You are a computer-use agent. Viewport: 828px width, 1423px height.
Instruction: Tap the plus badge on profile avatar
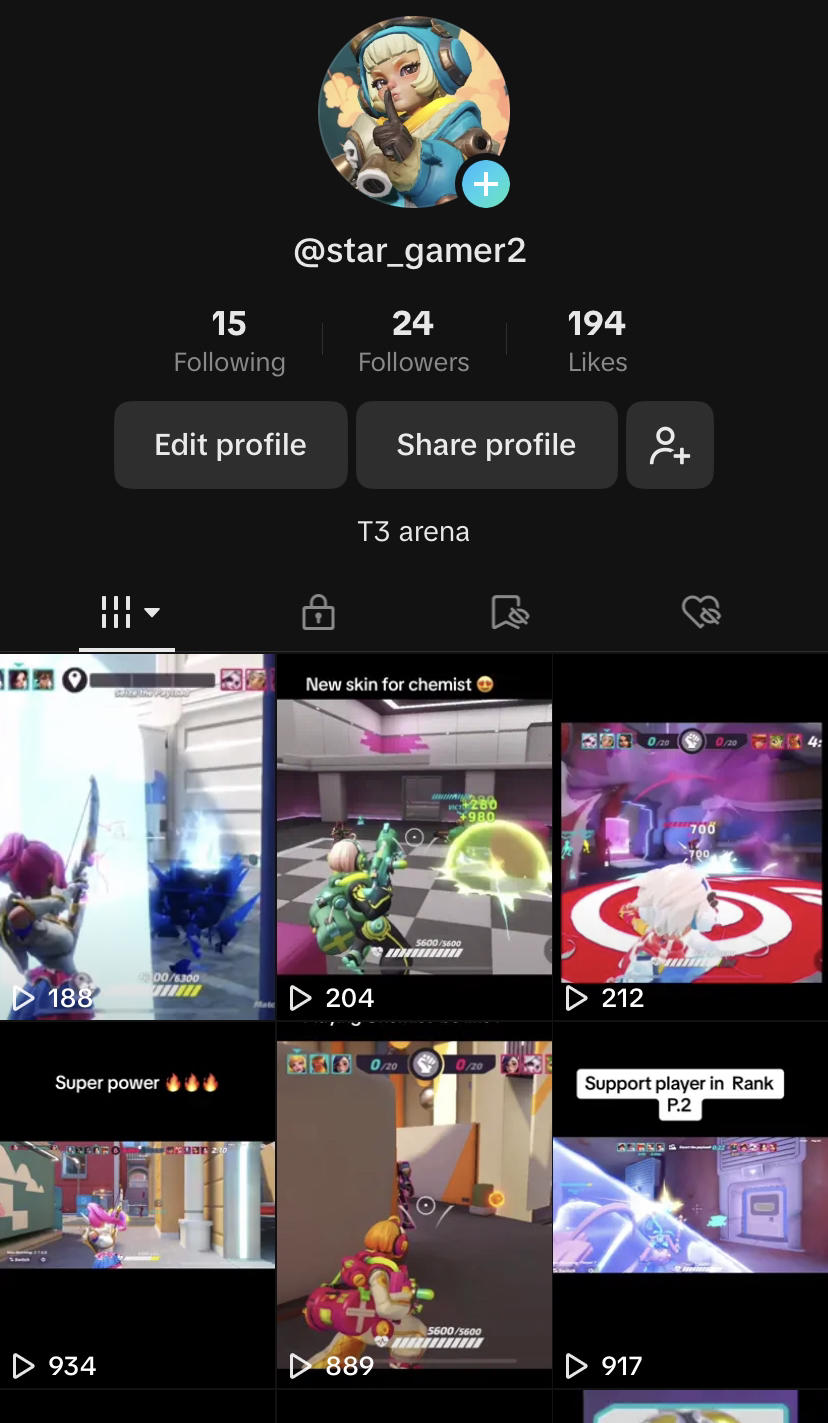tap(486, 184)
